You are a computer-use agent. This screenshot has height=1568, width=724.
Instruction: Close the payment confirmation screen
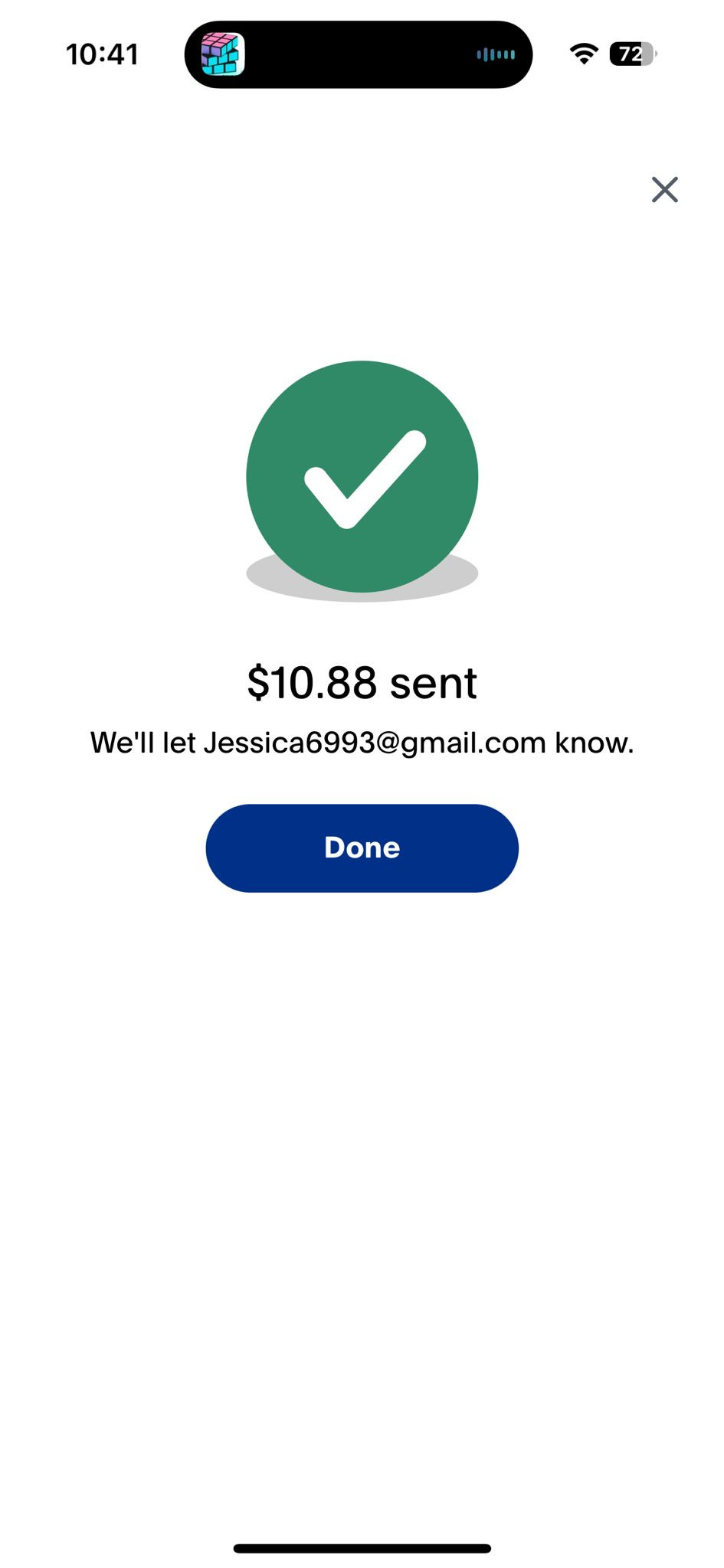[x=664, y=189]
